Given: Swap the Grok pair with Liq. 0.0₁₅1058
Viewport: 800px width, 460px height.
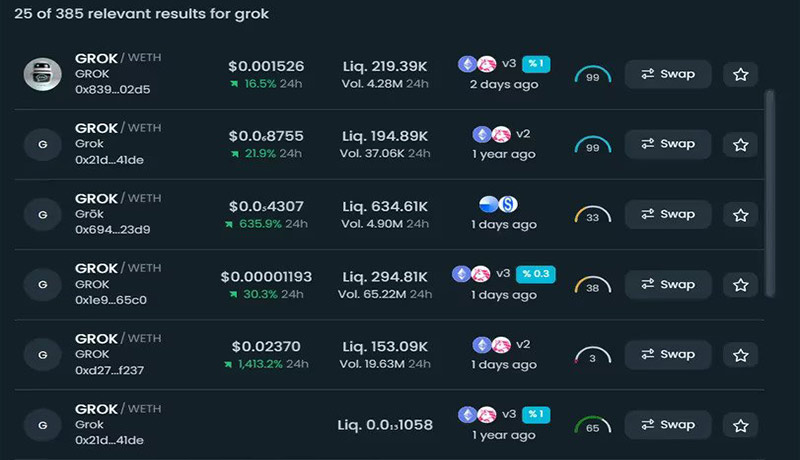Looking at the screenshot, I should click(667, 424).
